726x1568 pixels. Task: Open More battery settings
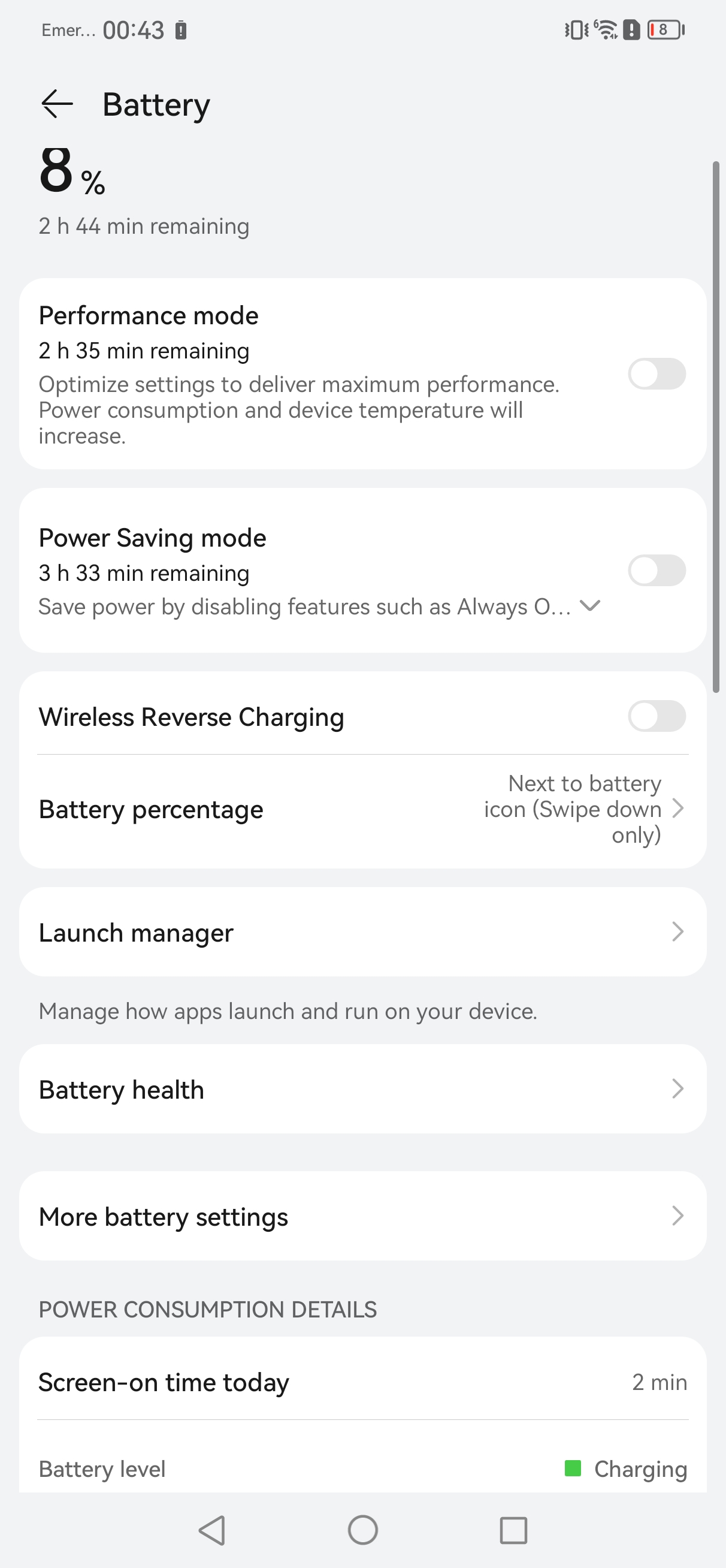pyautogui.click(x=362, y=1216)
